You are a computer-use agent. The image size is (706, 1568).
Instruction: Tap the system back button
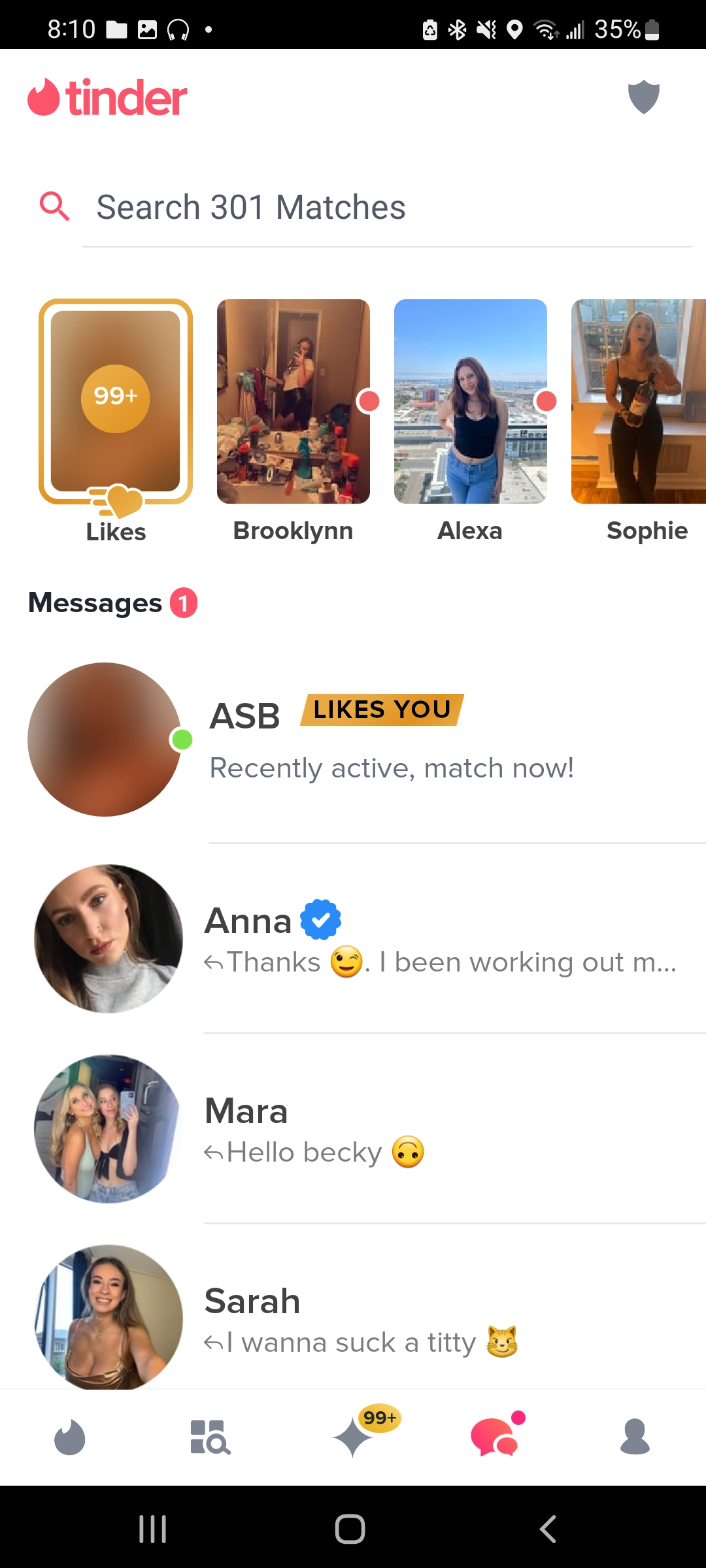click(548, 1529)
